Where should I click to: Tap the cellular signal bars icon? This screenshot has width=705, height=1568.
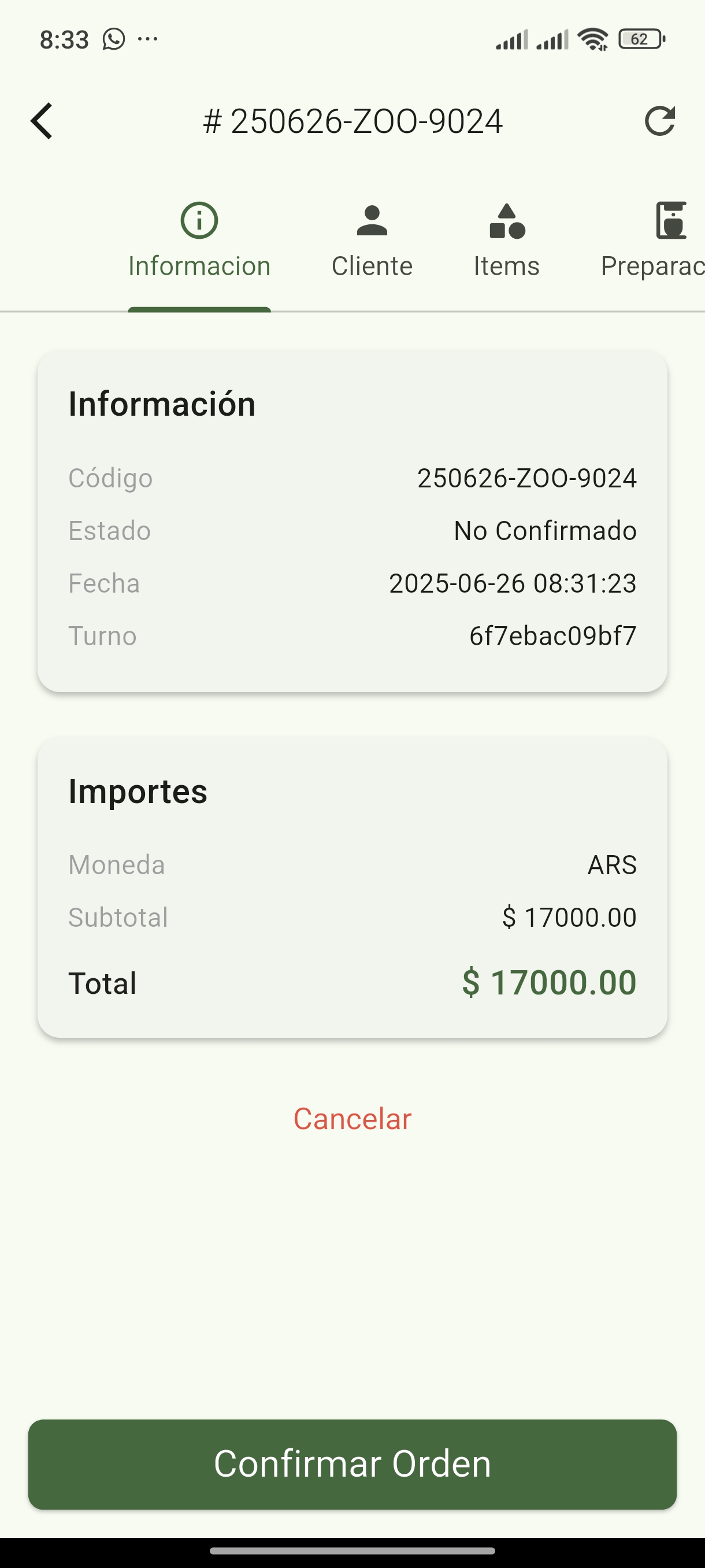[x=511, y=38]
